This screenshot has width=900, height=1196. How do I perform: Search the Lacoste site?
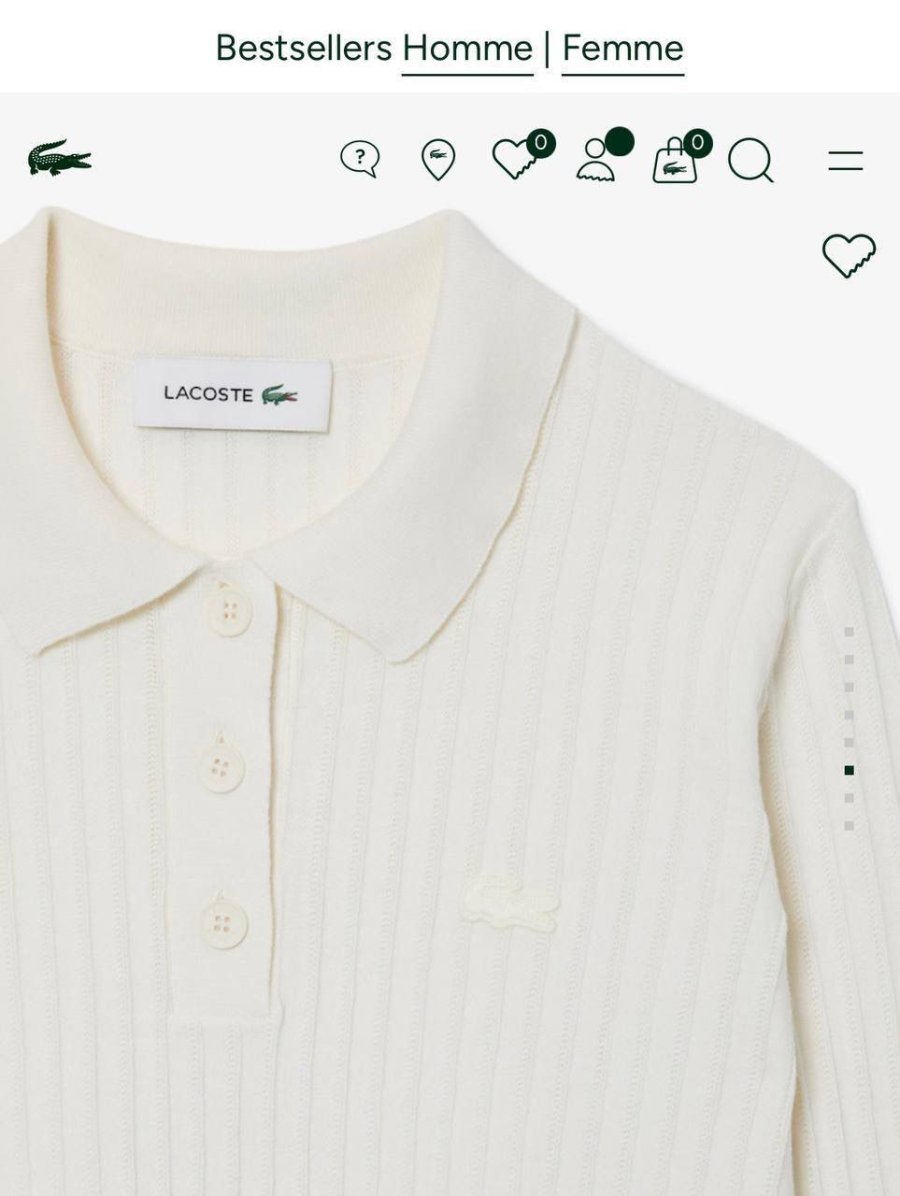click(750, 160)
